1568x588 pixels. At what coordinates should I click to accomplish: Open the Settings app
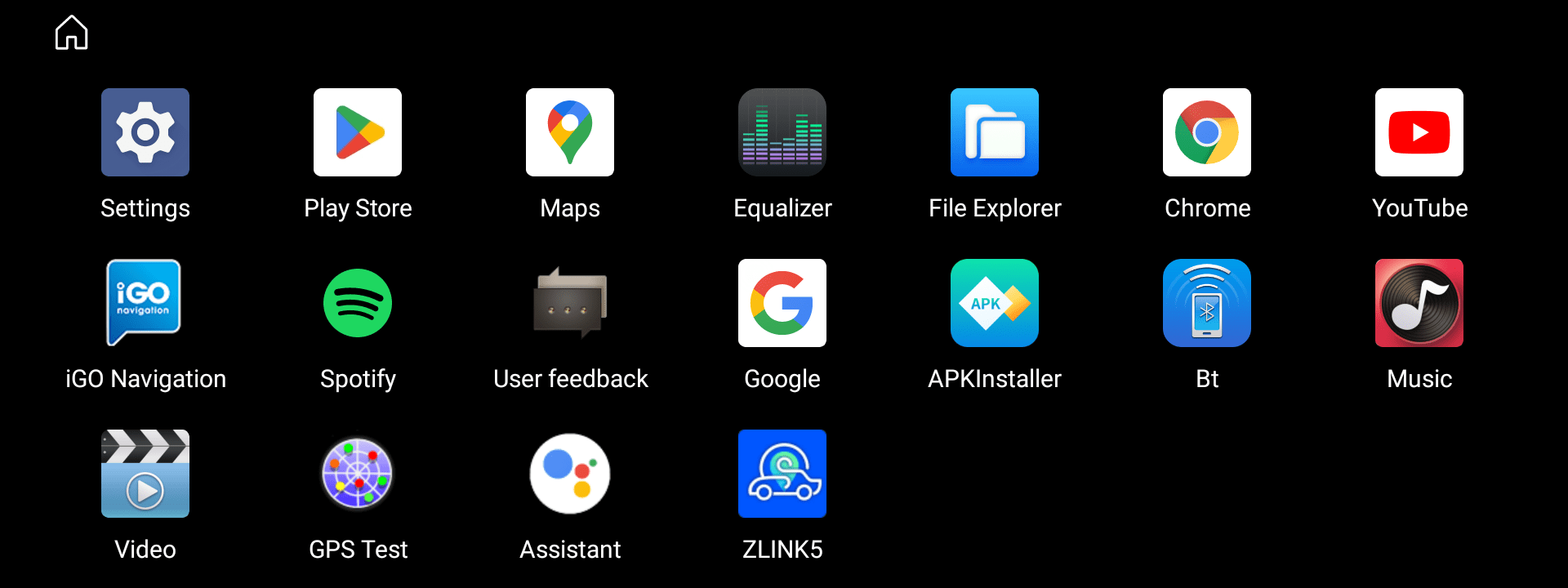tap(145, 132)
